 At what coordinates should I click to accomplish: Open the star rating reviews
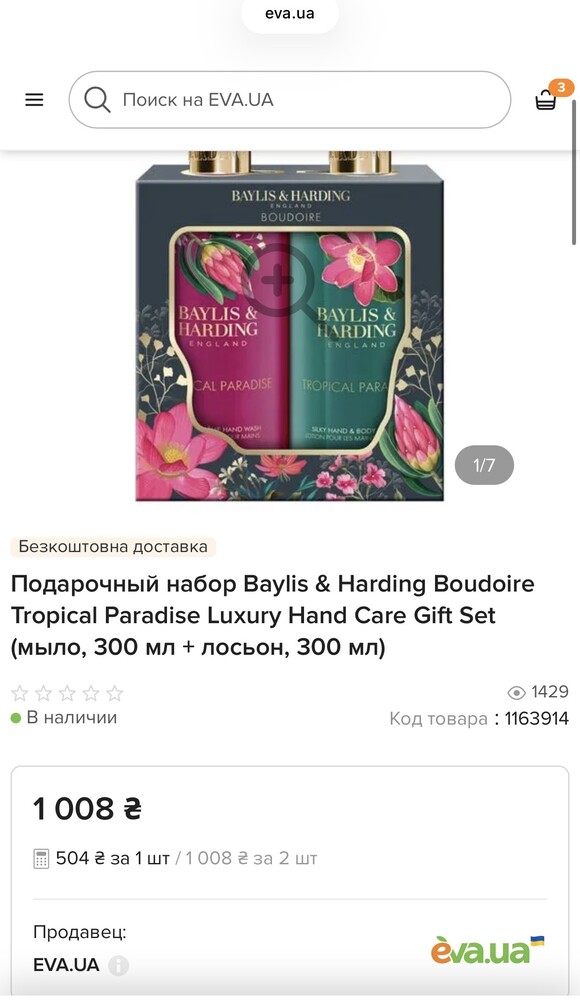click(x=68, y=693)
